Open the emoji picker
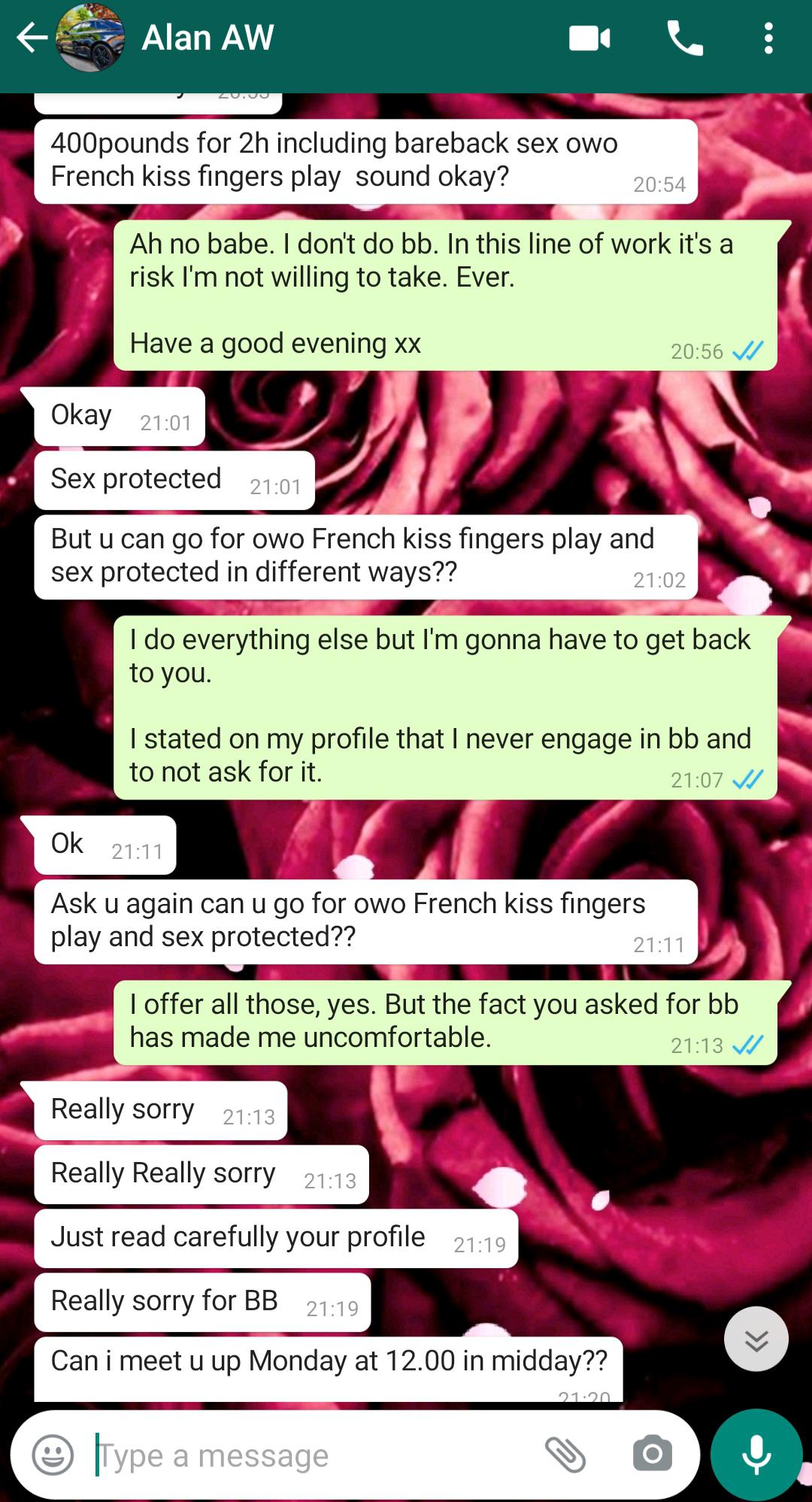The width and height of the screenshot is (812, 1502). click(53, 1455)
